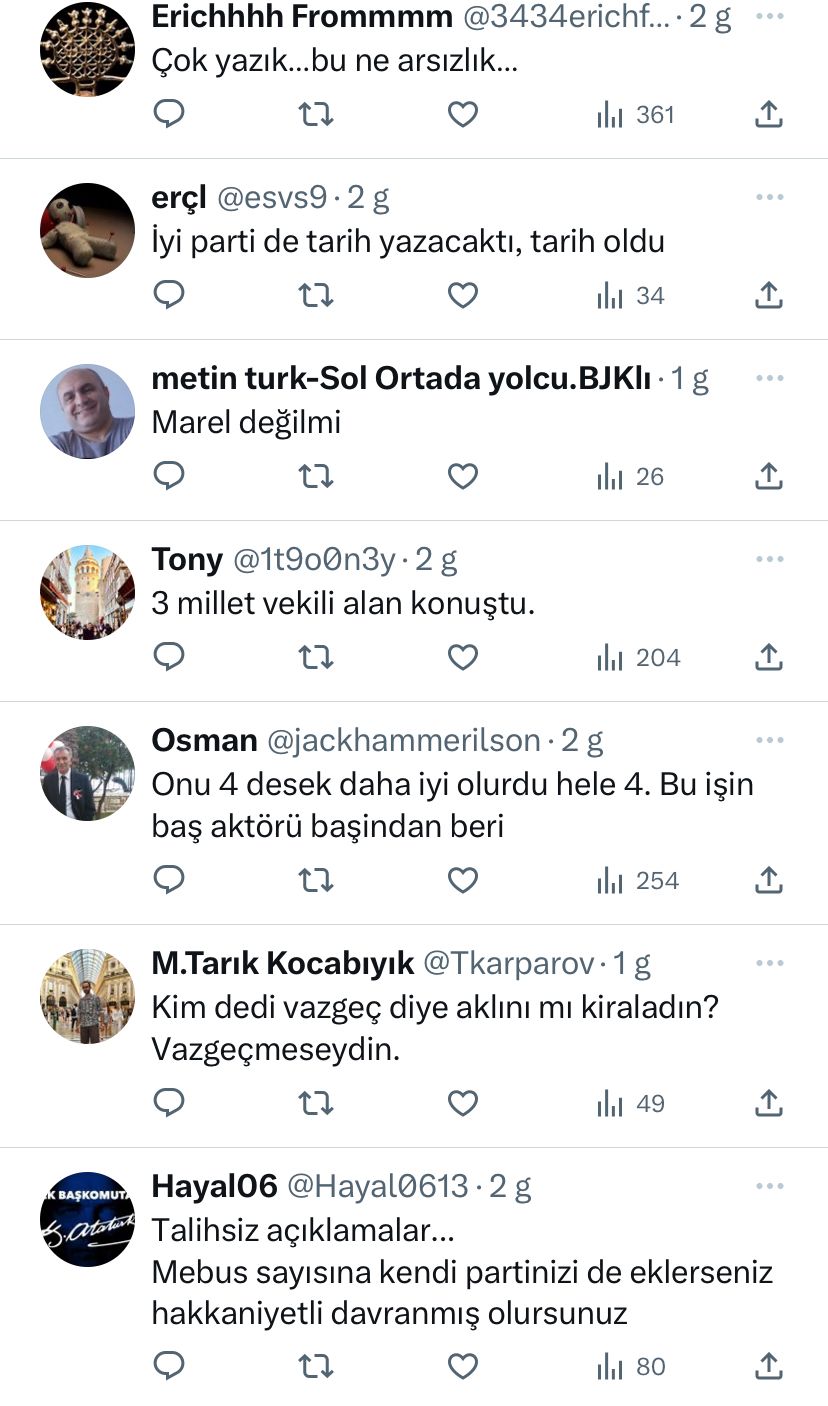Like Erichhhh Frommmm's reply

tap(462, 115)
